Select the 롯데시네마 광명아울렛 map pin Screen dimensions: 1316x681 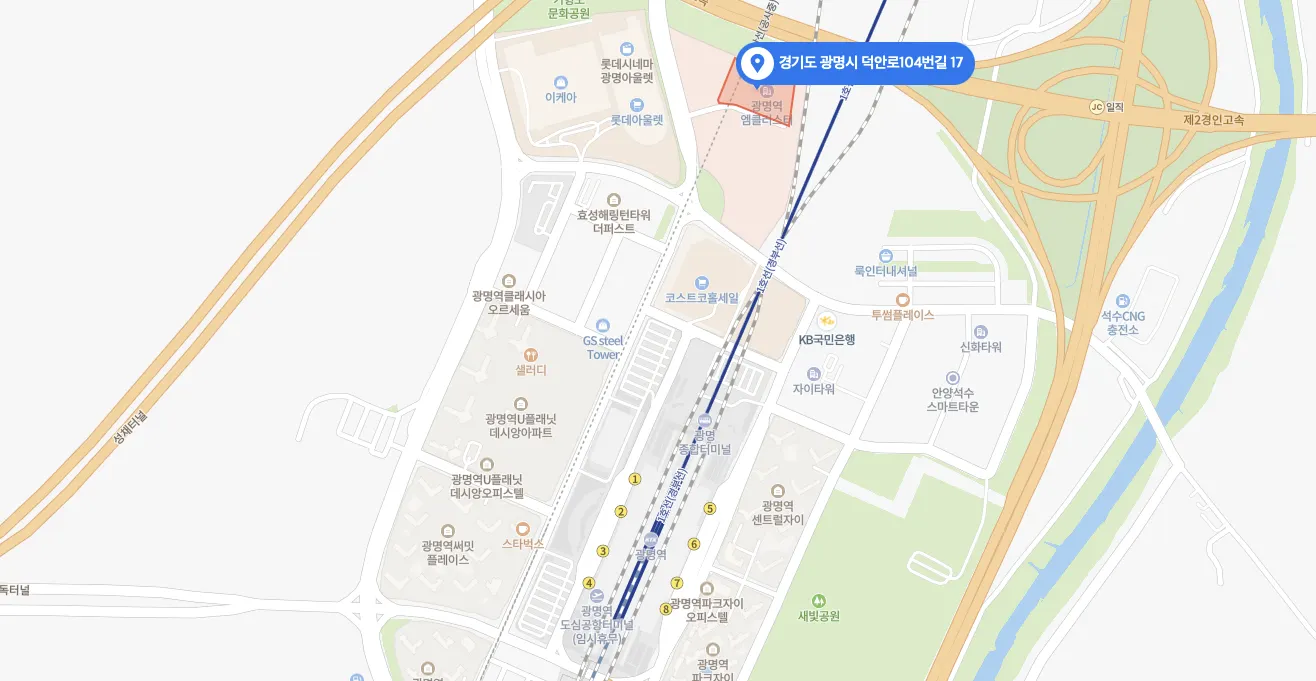[x=627, y=48]
